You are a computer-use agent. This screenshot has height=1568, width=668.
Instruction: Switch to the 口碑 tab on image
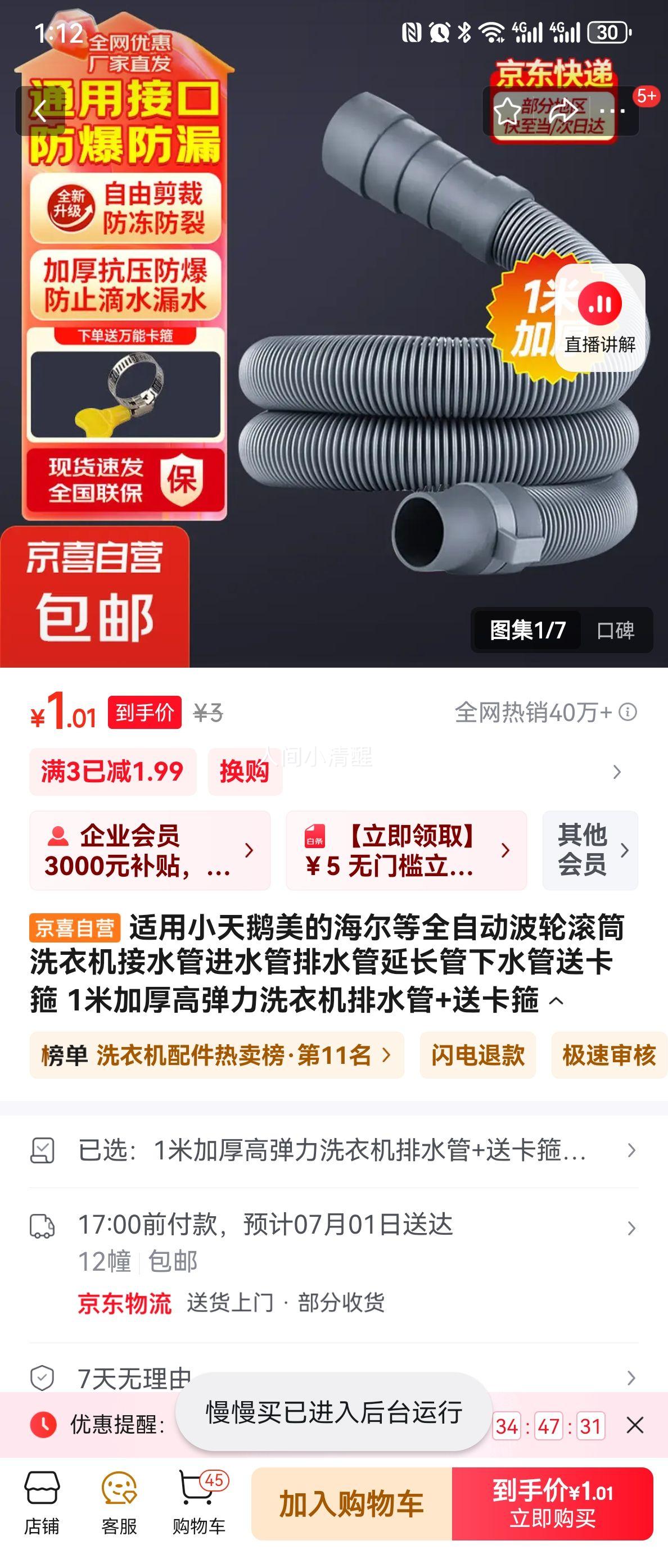tap(616, 630)
